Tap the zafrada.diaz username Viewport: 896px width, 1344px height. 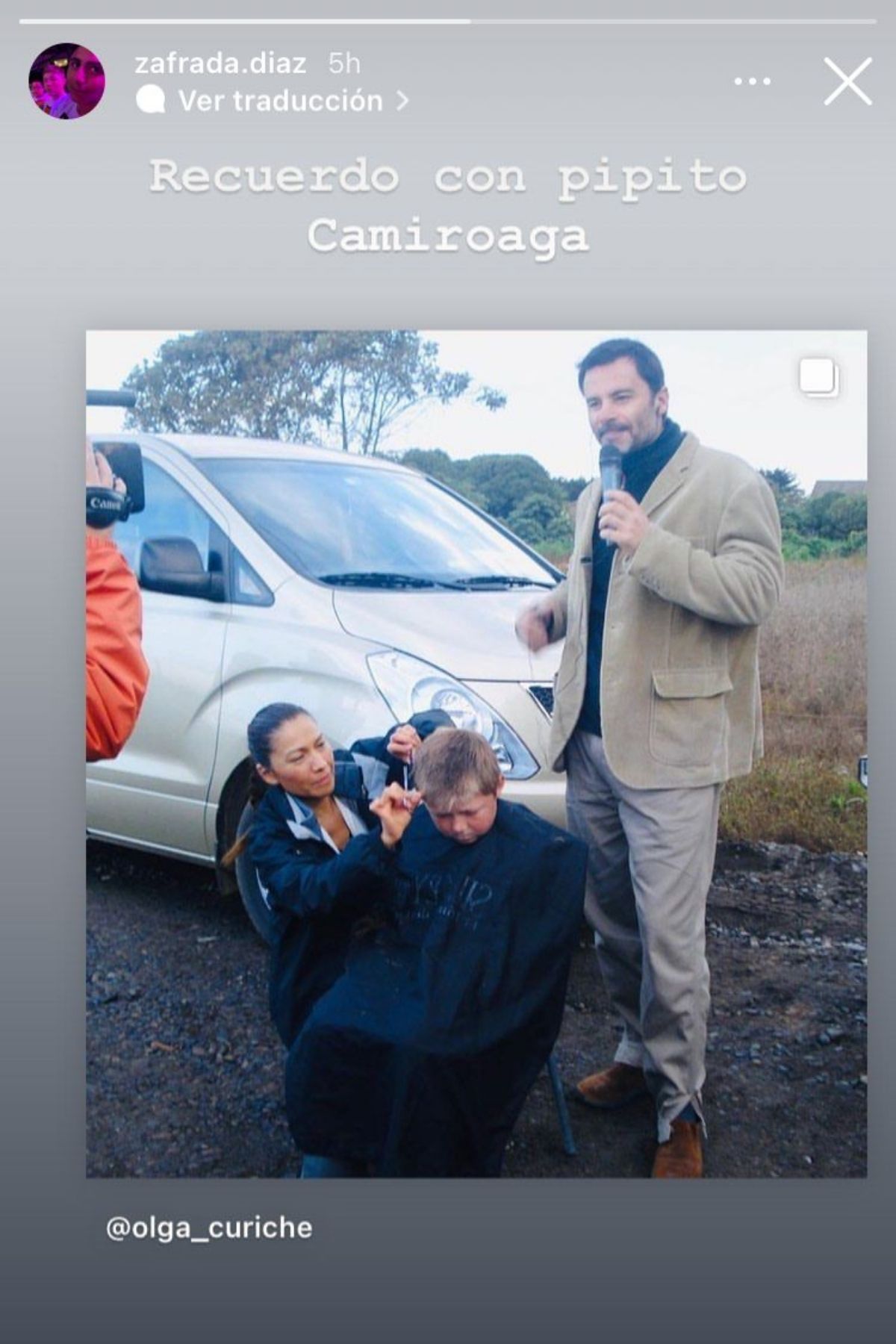tap(220, 63)
